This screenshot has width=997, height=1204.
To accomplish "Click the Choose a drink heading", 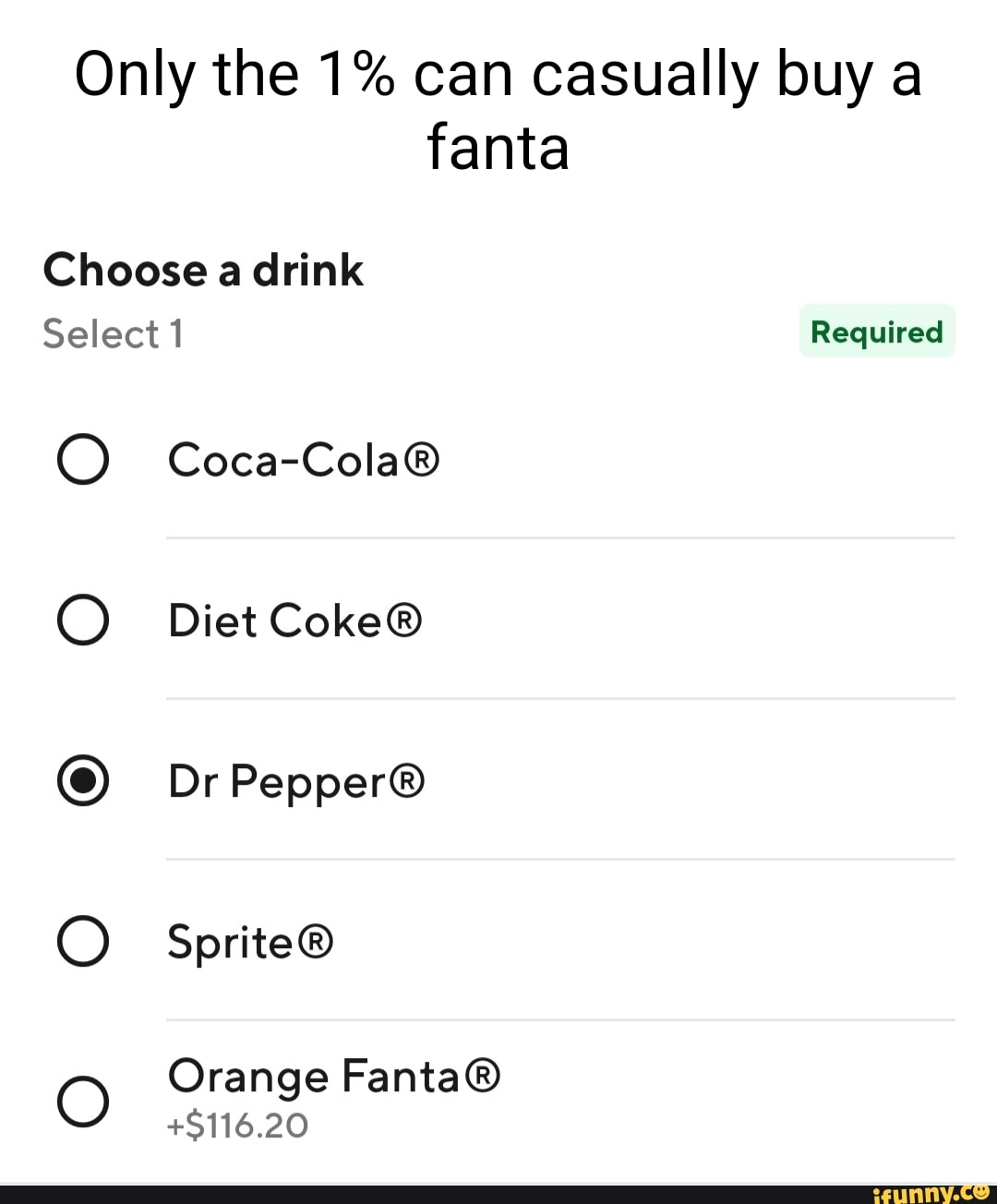I will (202, 270).
